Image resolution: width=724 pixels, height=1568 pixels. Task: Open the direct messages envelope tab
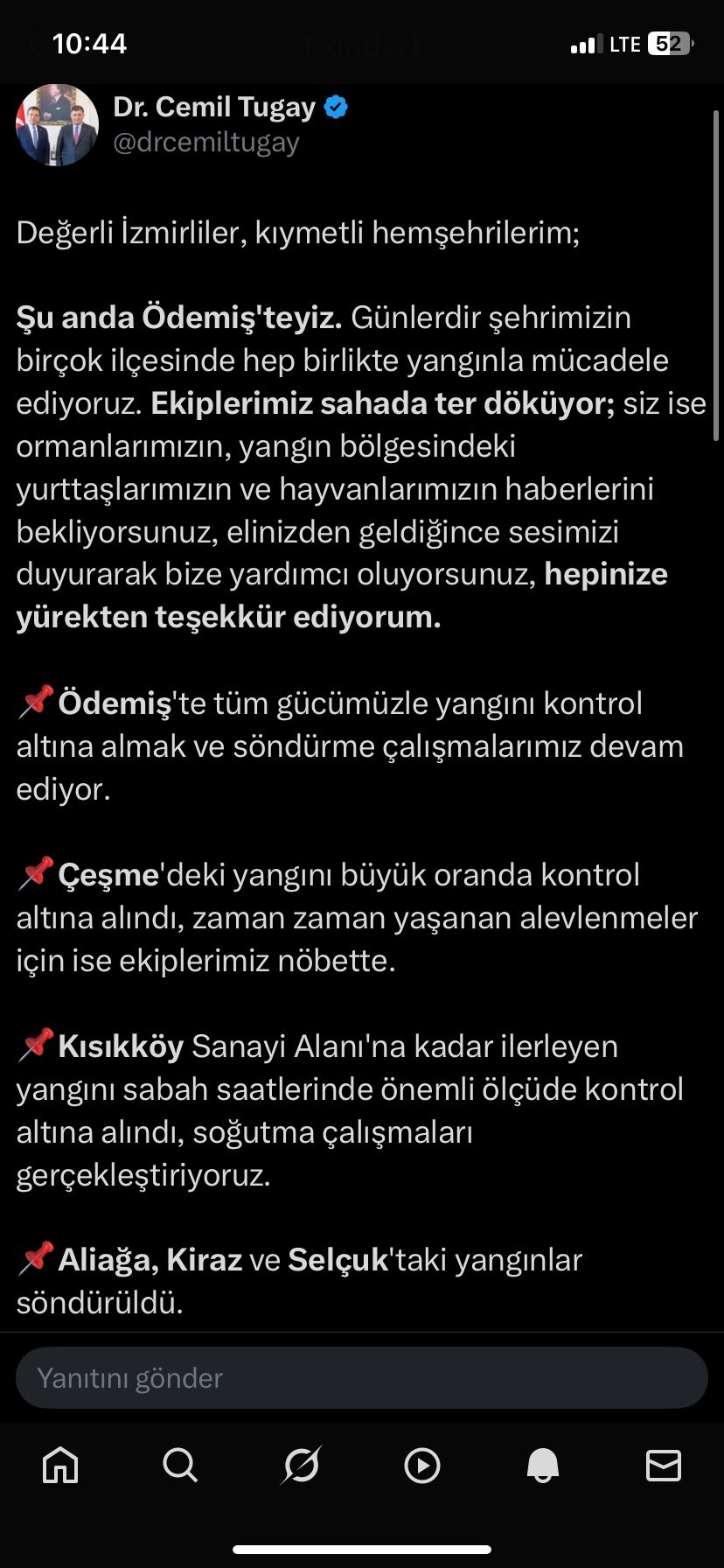point(664,1465)
